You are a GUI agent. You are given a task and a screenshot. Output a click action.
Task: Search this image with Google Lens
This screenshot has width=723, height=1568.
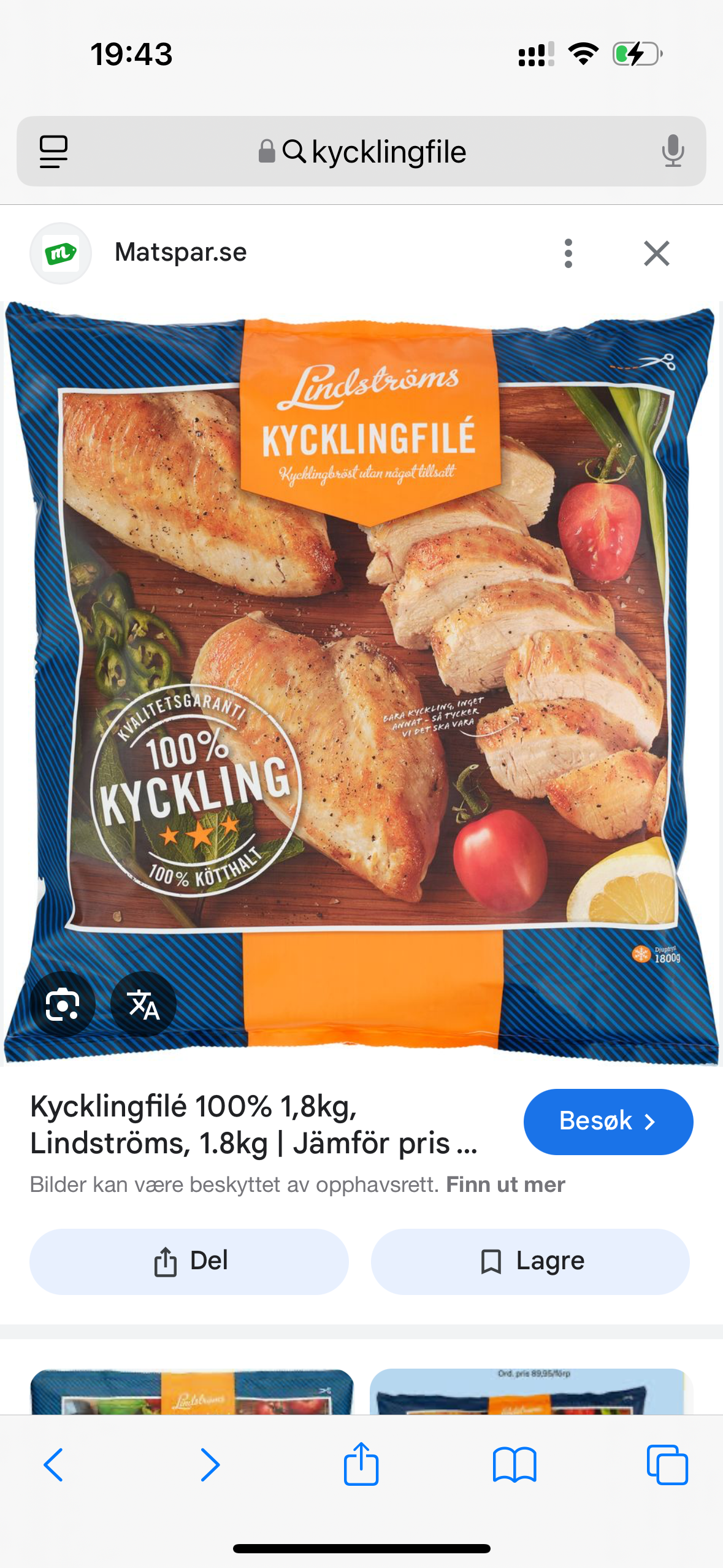[x=63, y=1004]
